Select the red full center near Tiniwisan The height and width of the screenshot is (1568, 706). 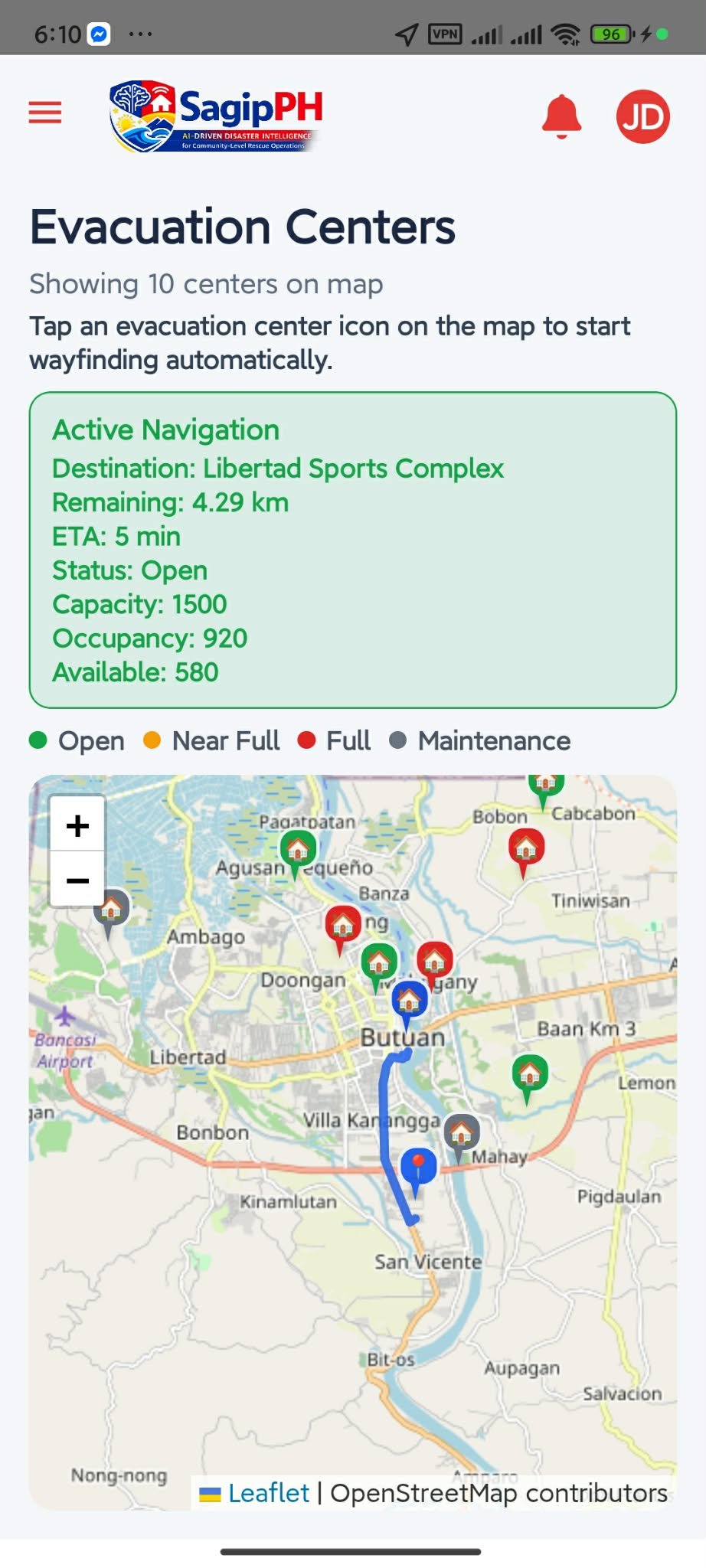pyautogui.click(x=526, y=848)
